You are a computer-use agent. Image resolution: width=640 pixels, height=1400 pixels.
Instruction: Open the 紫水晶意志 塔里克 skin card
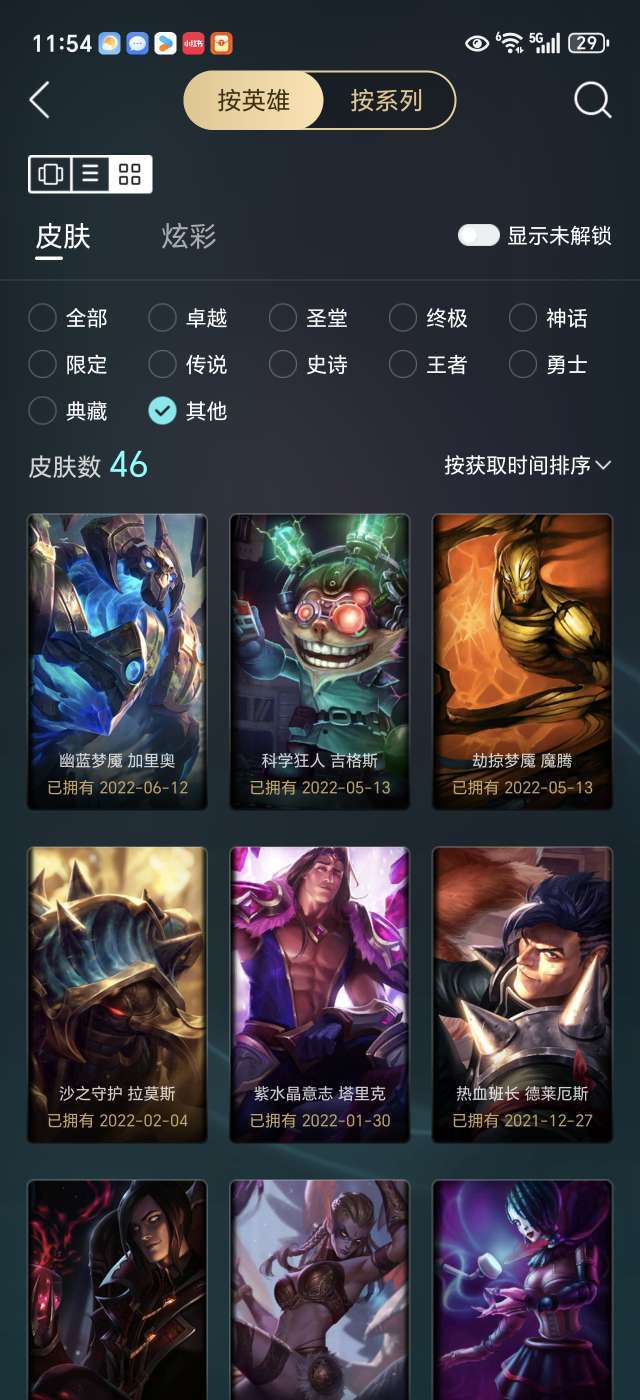320,994
